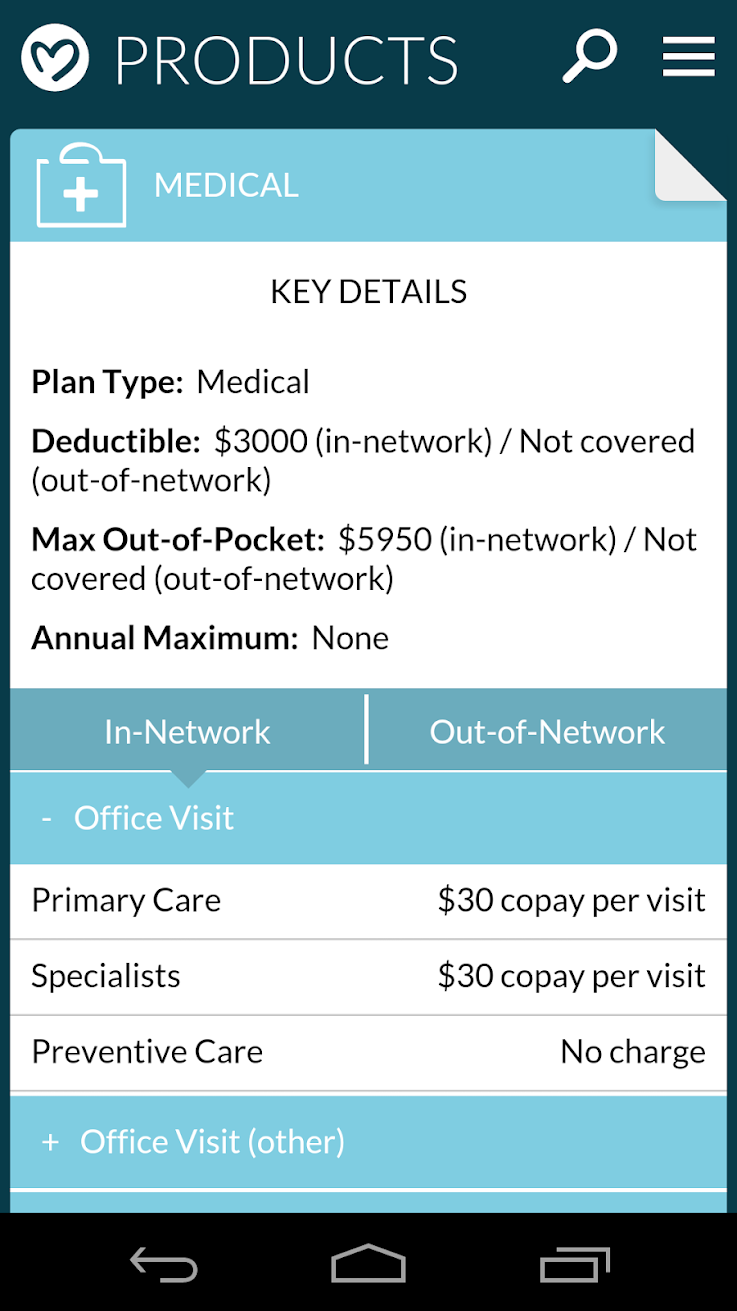Open the search icon

590,57
